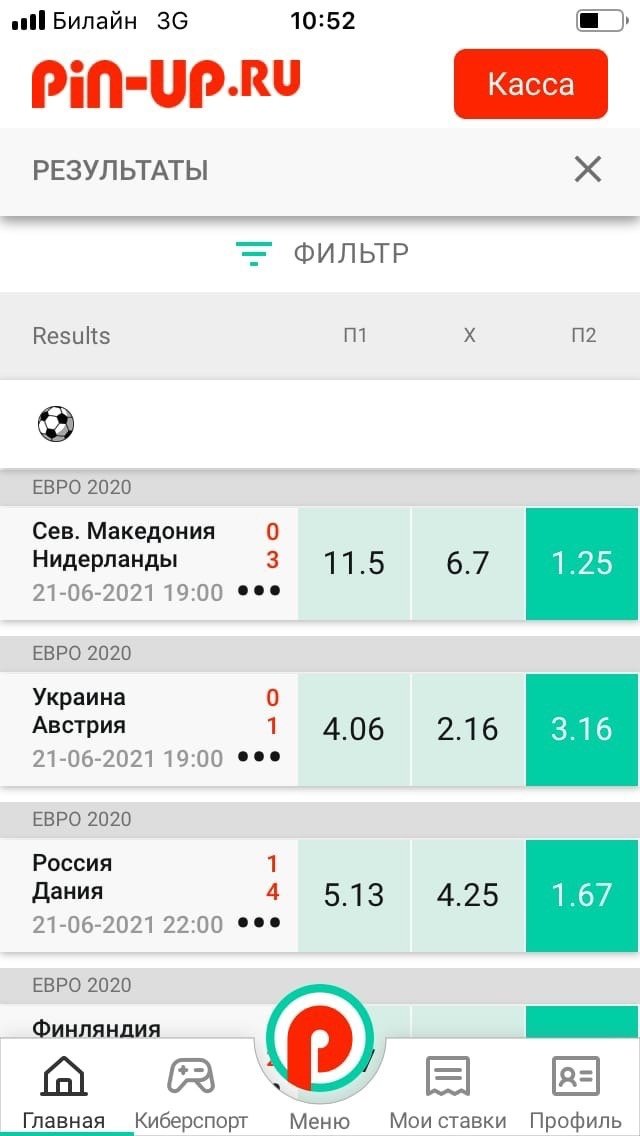Open the Касса cashier button
This screenshot has width=640, height=1136.
pyautogui.click(x=530, y=84)
